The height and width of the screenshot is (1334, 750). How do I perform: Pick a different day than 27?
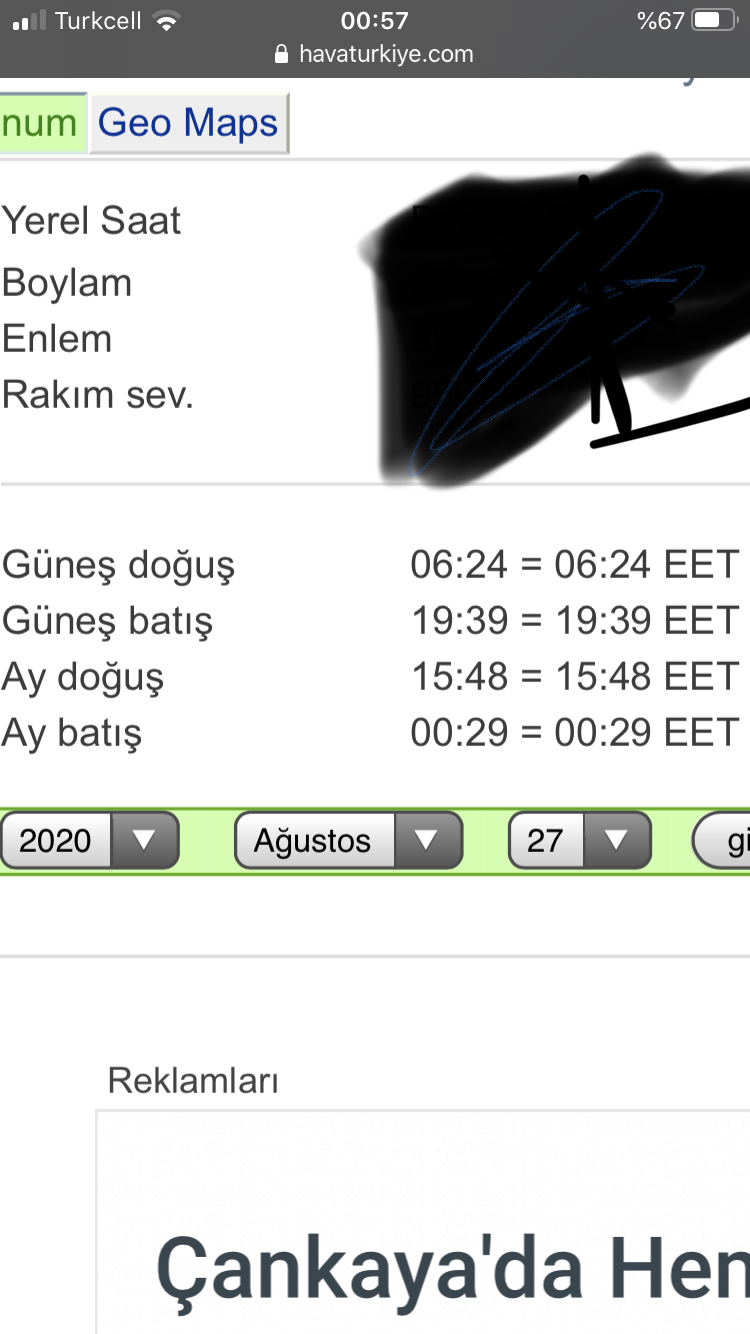(x=579, y=840)
